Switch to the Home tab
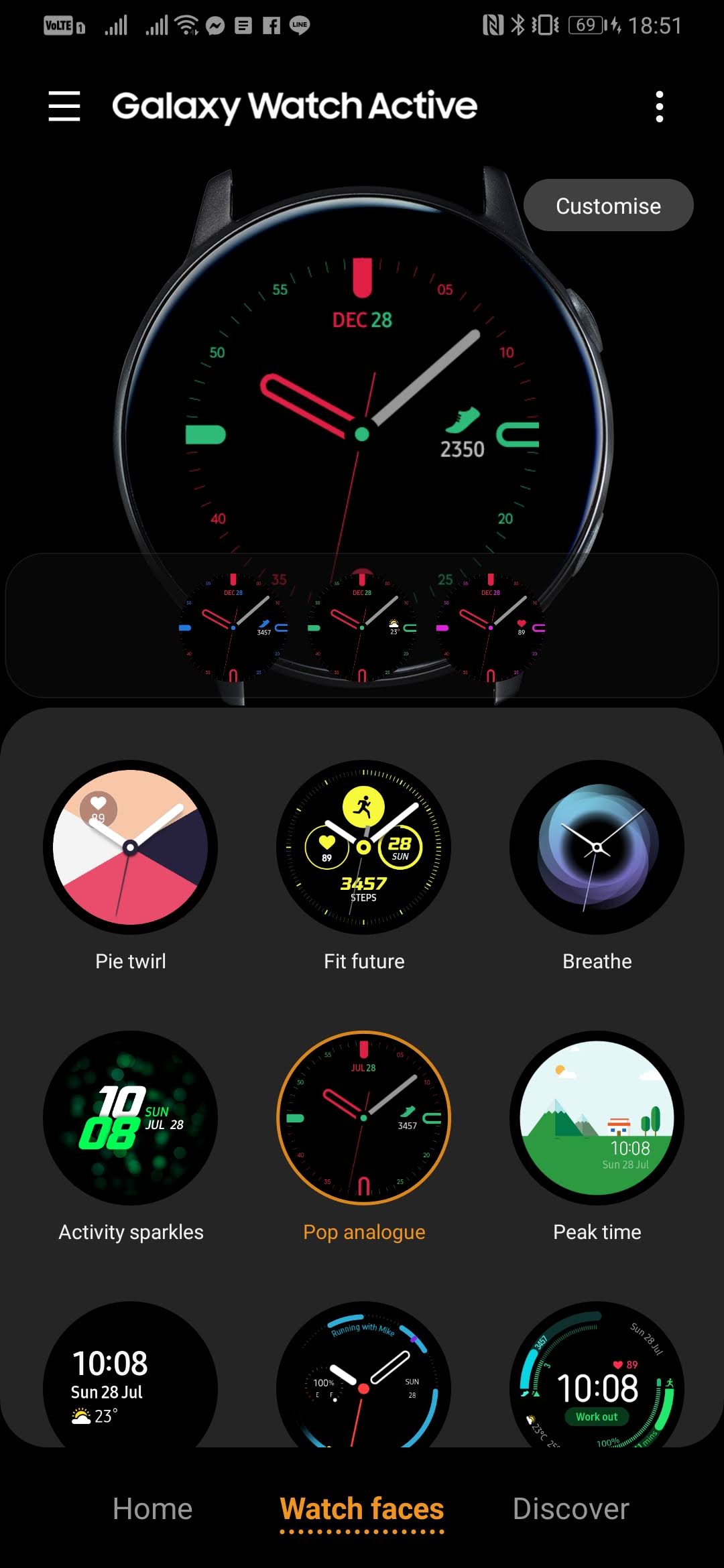This screenshot has width=724, height=1568. click(153, 1509)
